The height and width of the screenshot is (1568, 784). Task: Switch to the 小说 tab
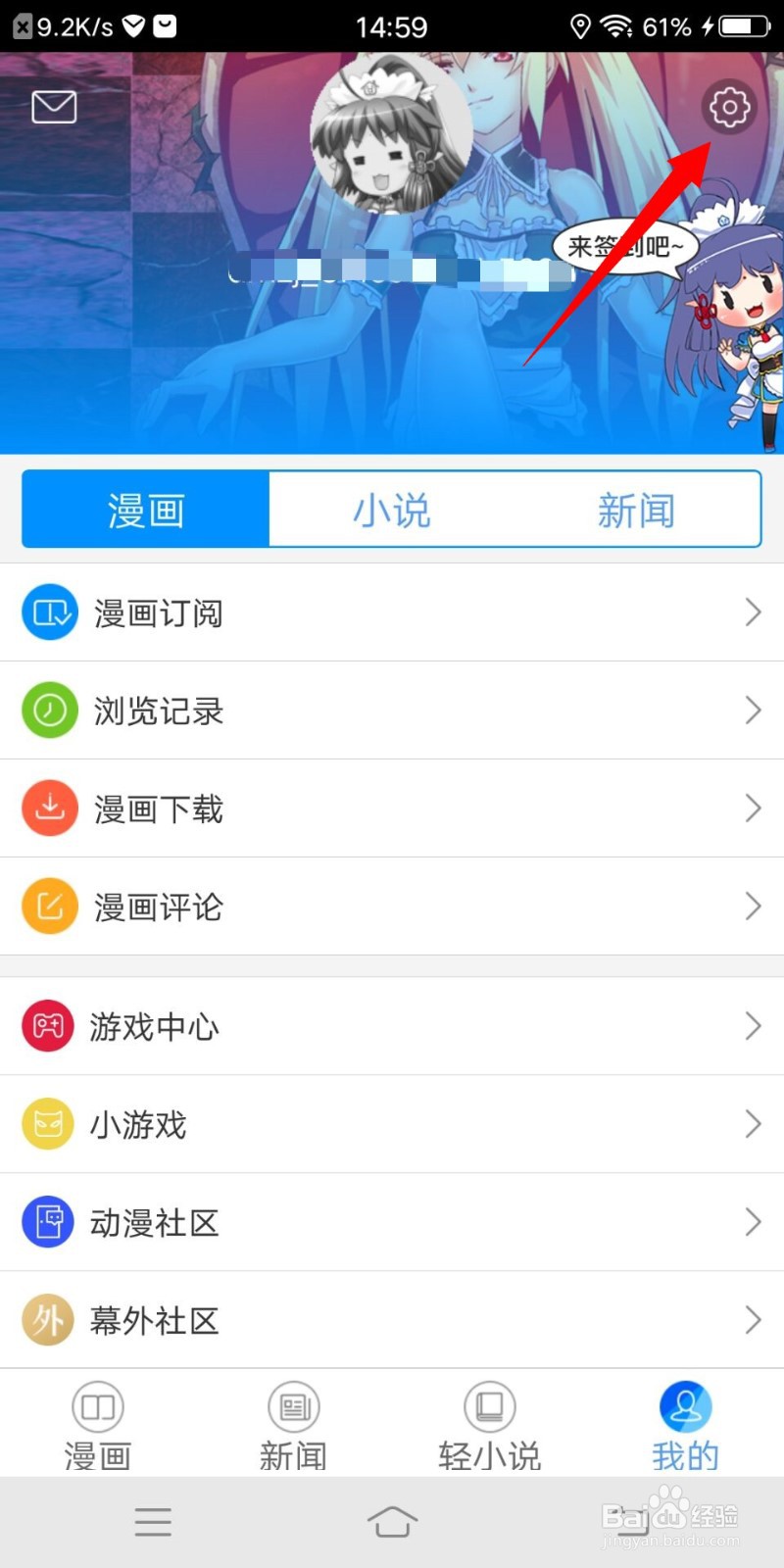pos(391,509)
